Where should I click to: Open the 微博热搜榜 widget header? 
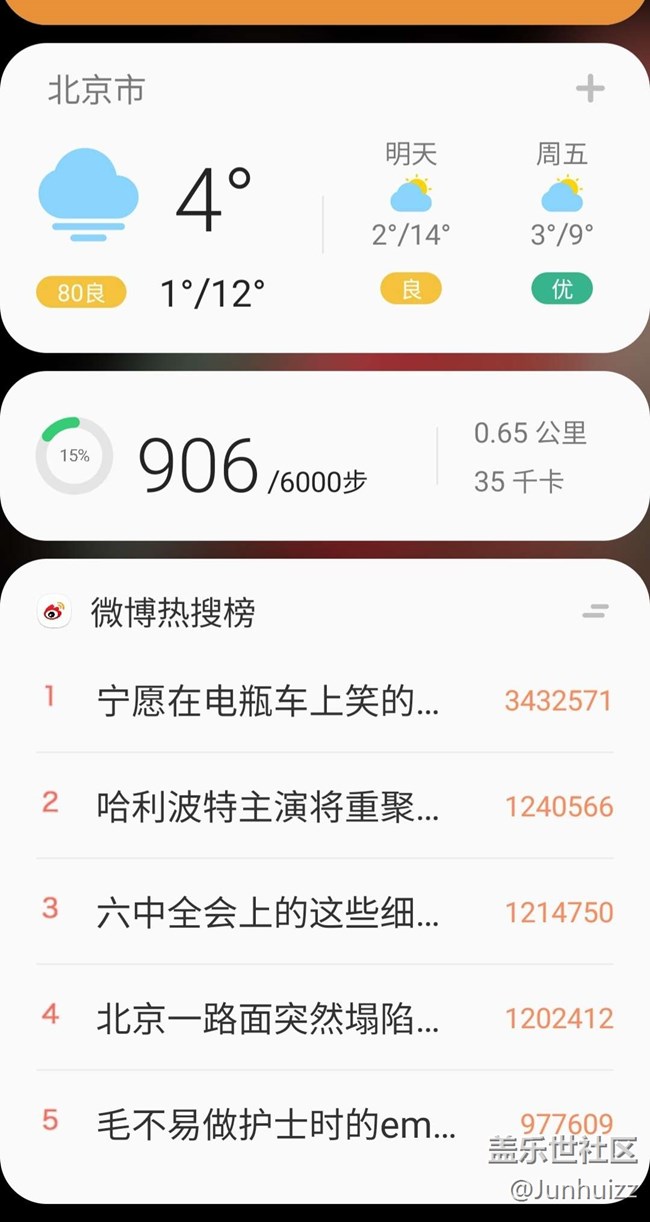point(172,611)
